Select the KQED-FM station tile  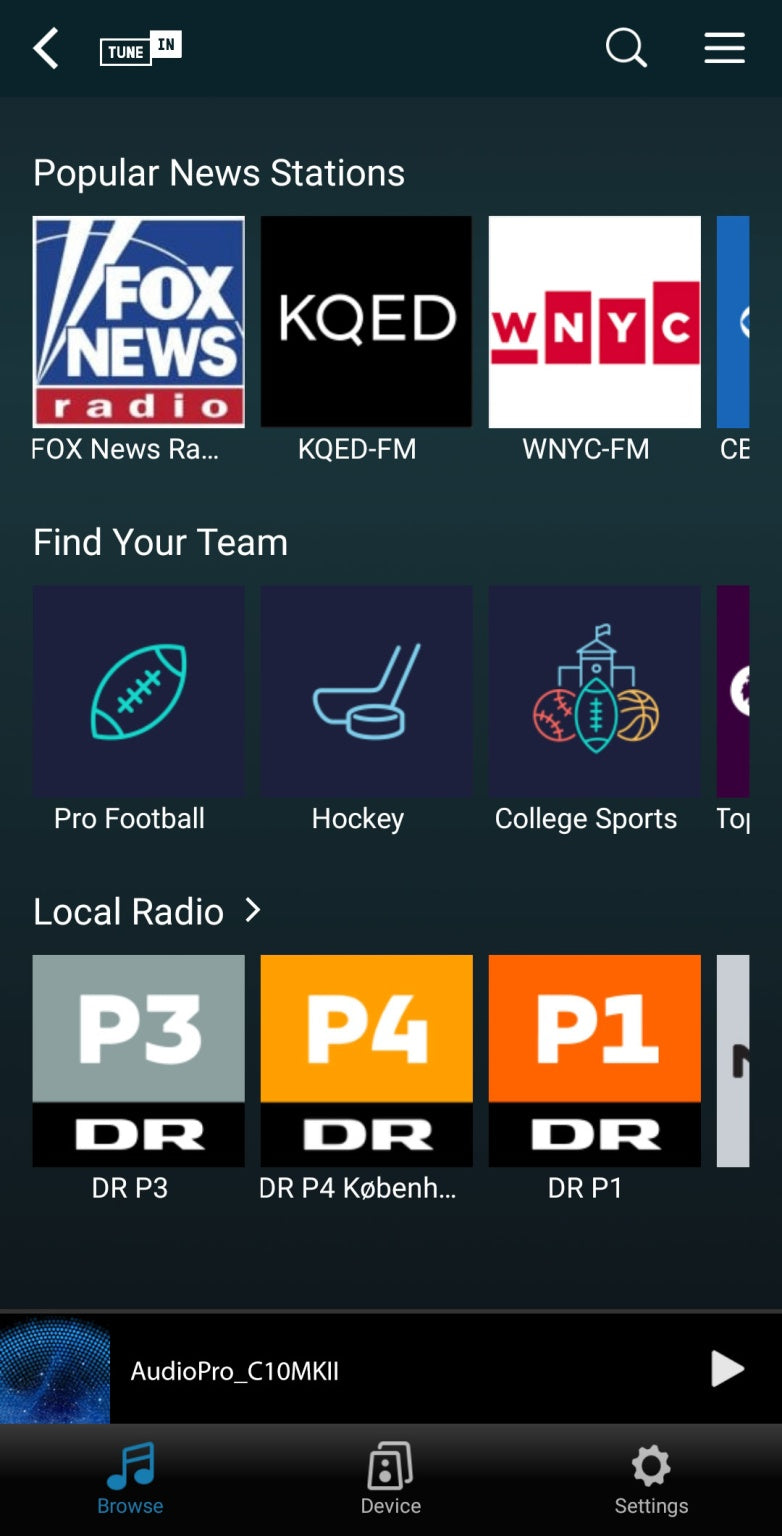[366, 322]
